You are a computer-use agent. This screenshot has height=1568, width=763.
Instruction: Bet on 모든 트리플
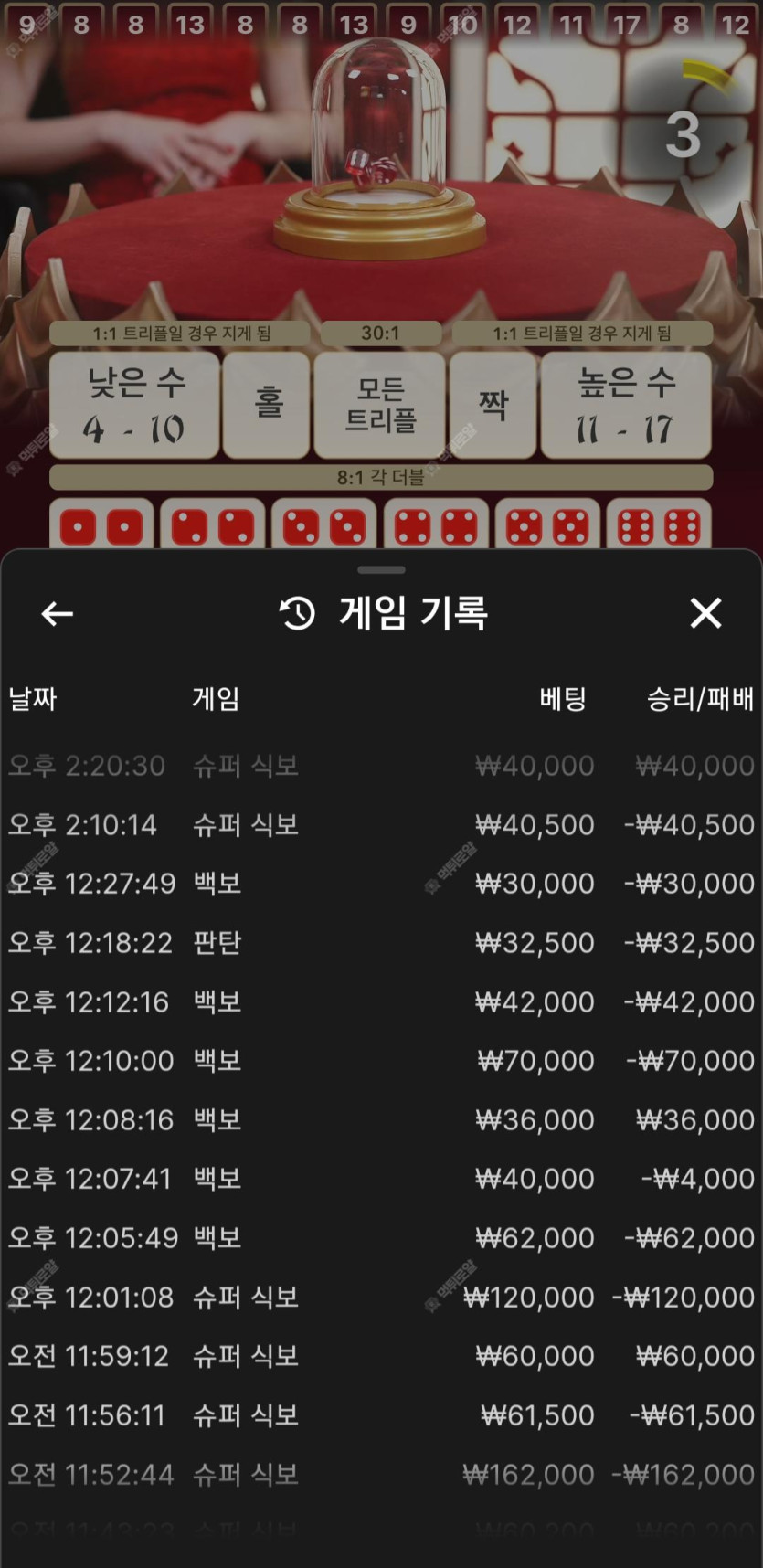pyautogui.click(x=380, y=405)
